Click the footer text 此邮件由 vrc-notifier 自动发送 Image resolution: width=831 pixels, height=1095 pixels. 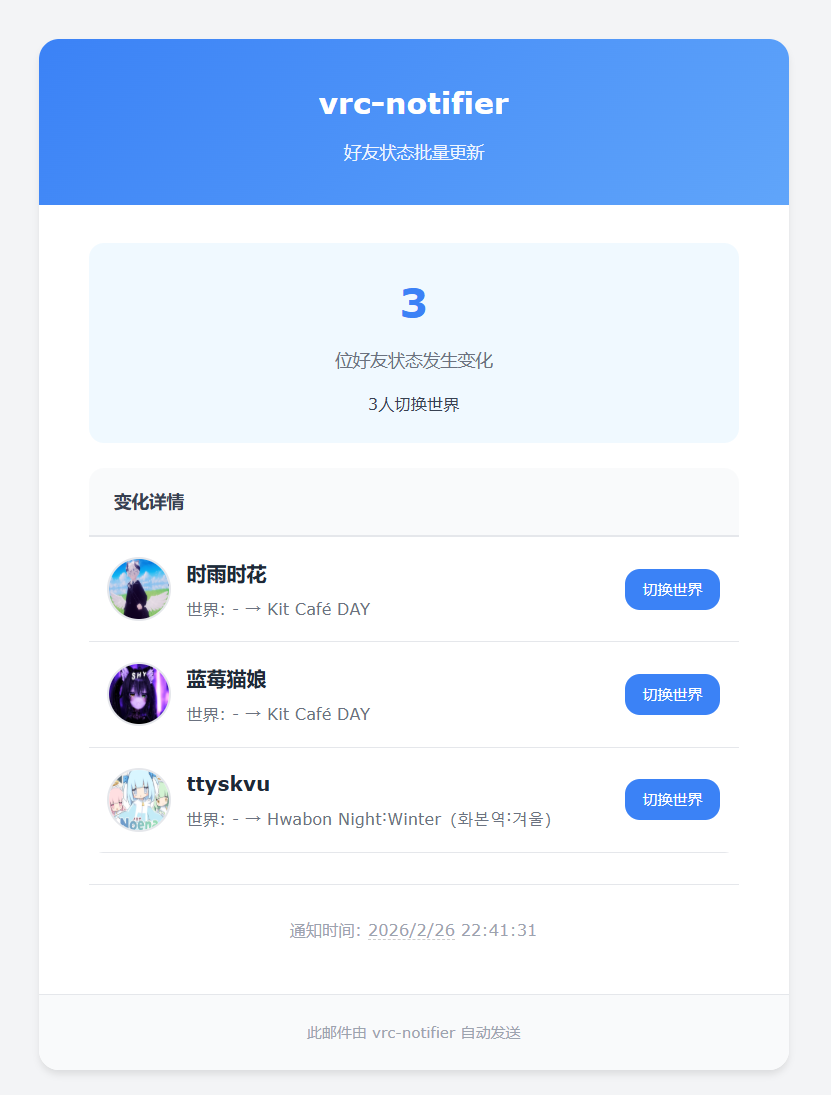pyautogui.click(x=414, y=1032)
